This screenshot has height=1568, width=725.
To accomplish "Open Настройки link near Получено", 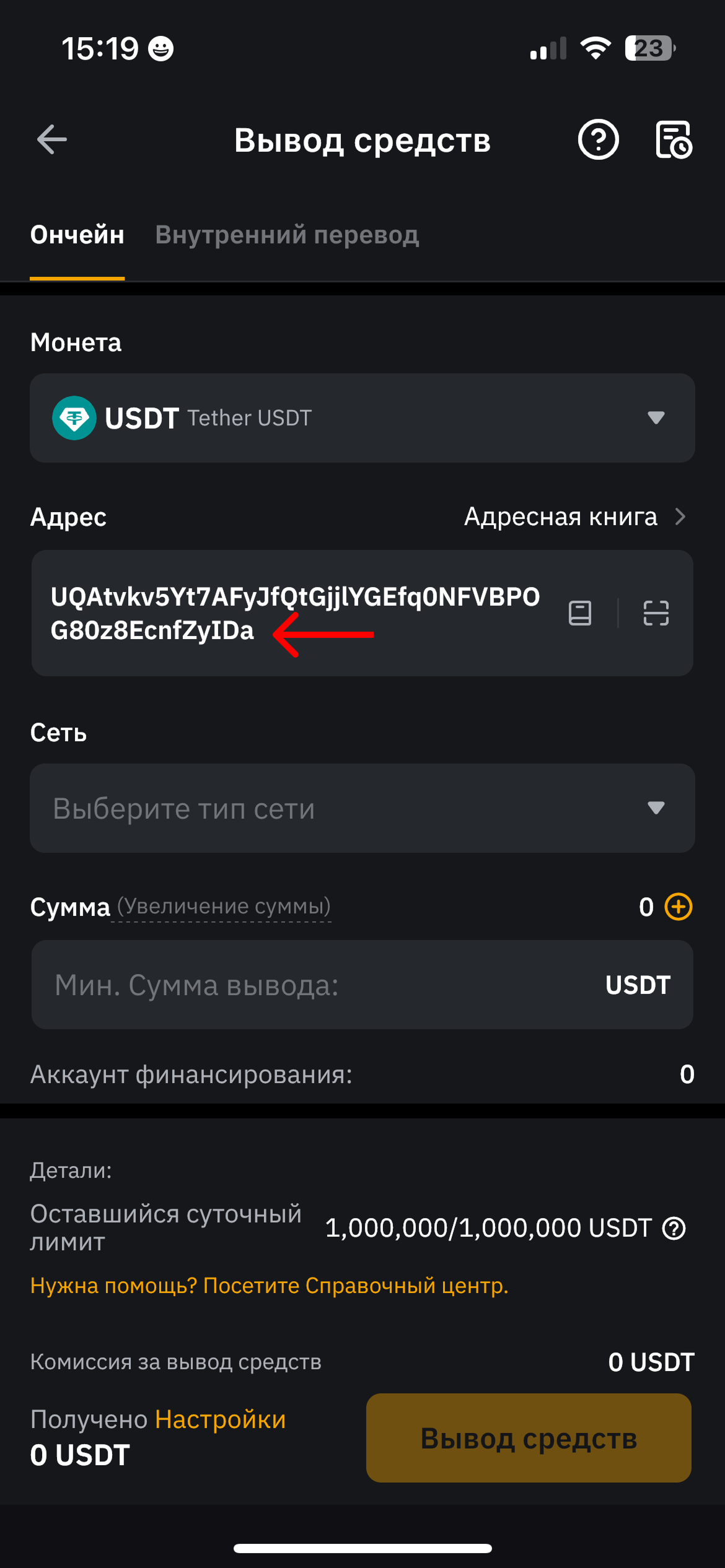I will tap(220, 1419).
